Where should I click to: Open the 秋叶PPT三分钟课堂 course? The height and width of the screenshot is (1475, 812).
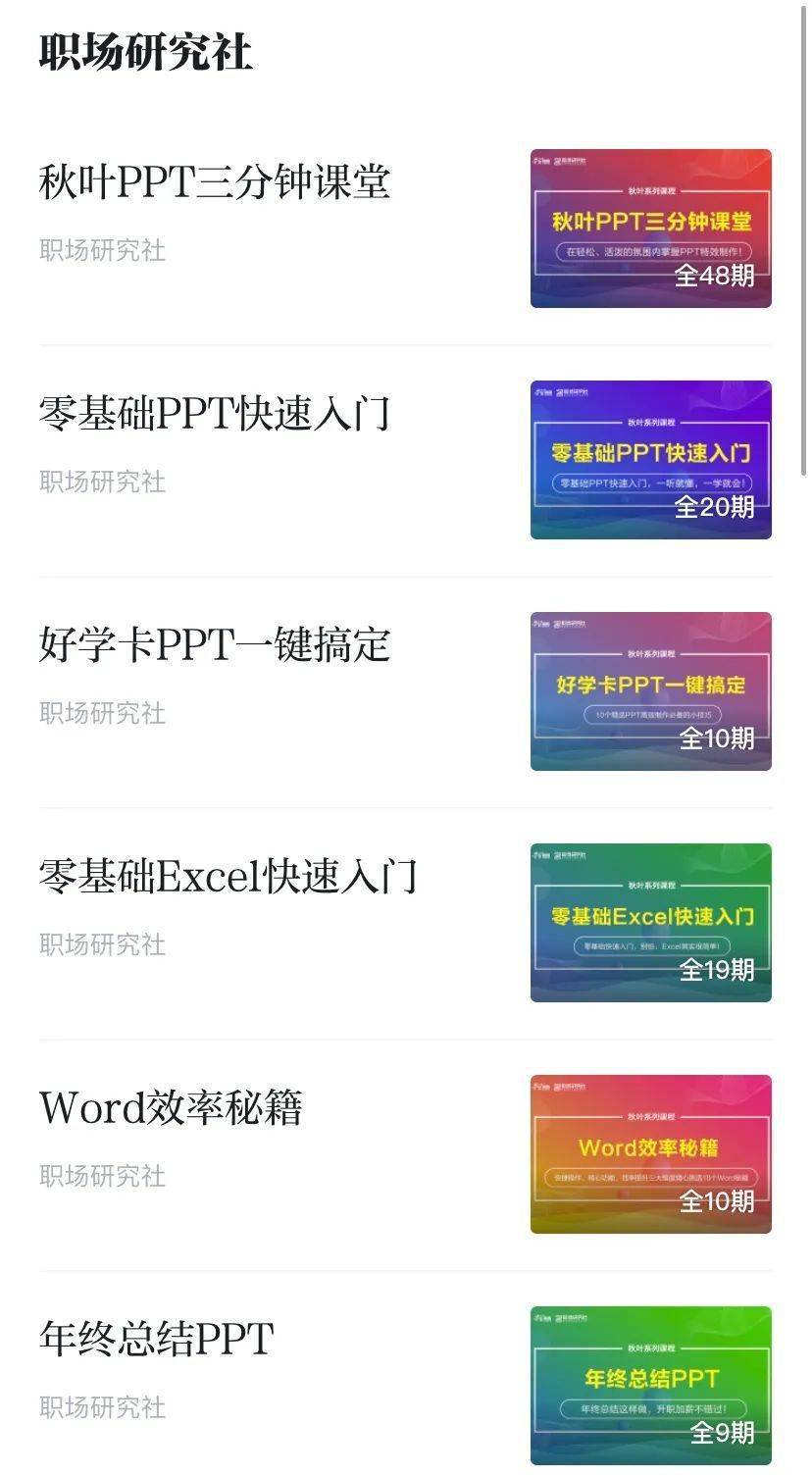coord(405,229)
